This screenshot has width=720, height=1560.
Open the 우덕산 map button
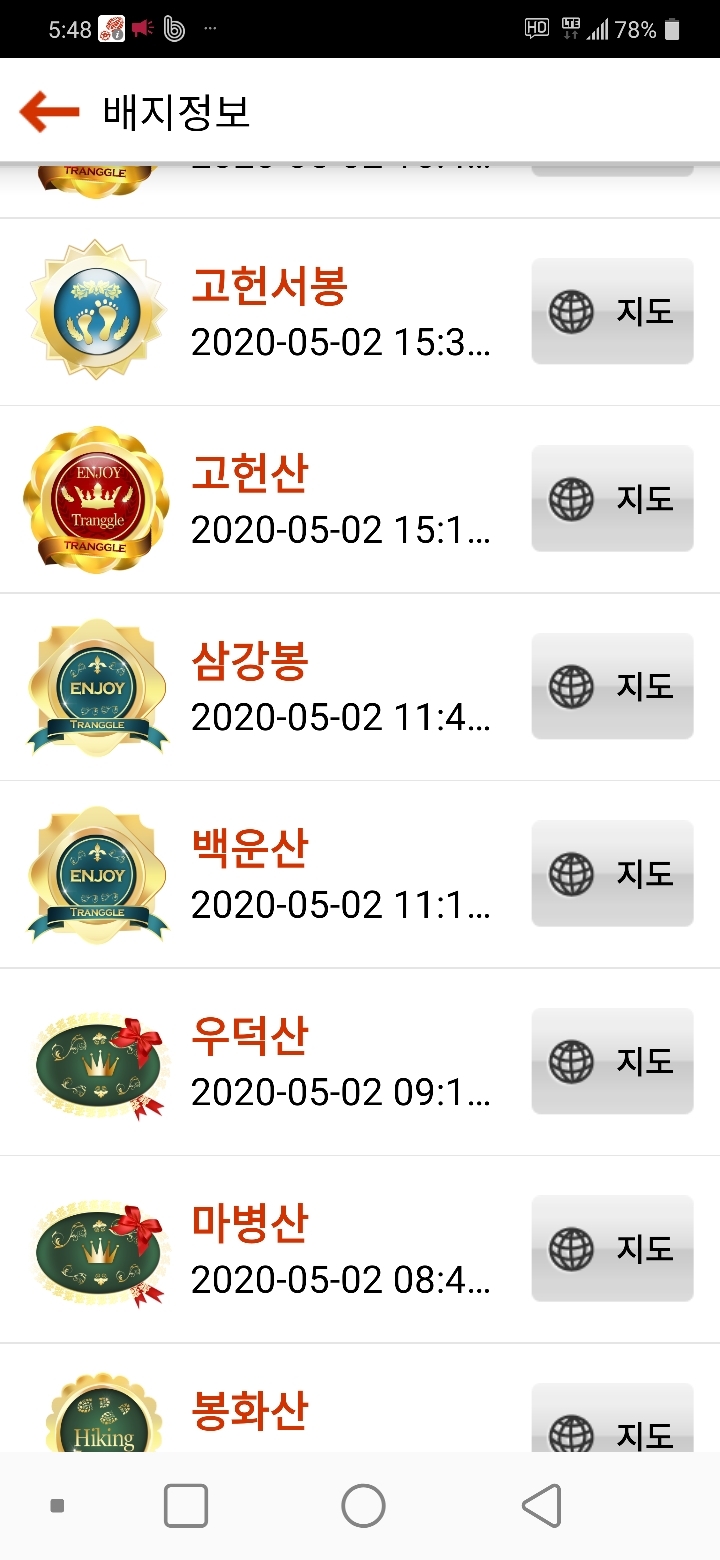coord(612,1061)
